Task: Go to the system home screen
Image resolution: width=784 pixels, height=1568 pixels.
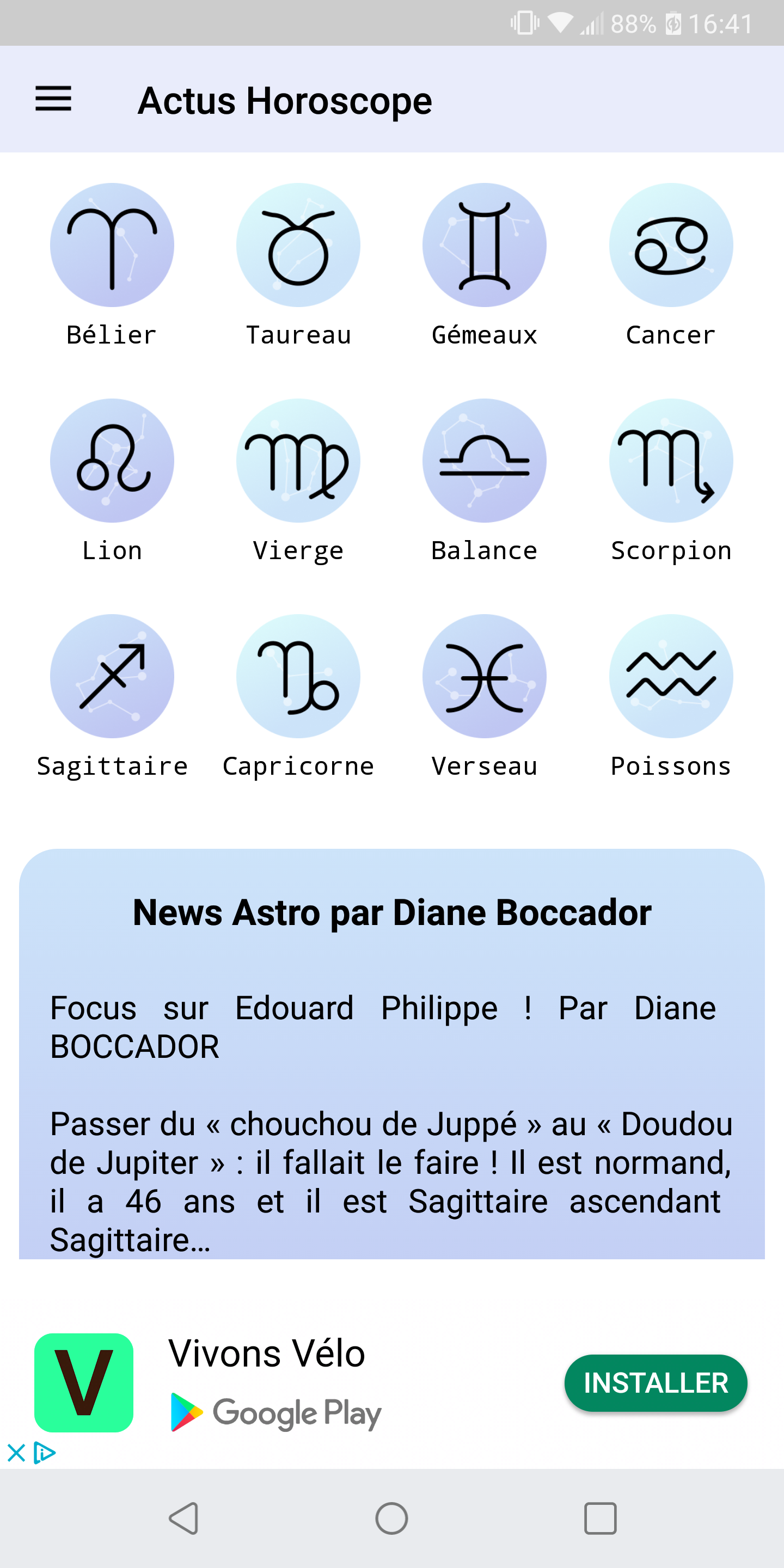Action: 391,1518
